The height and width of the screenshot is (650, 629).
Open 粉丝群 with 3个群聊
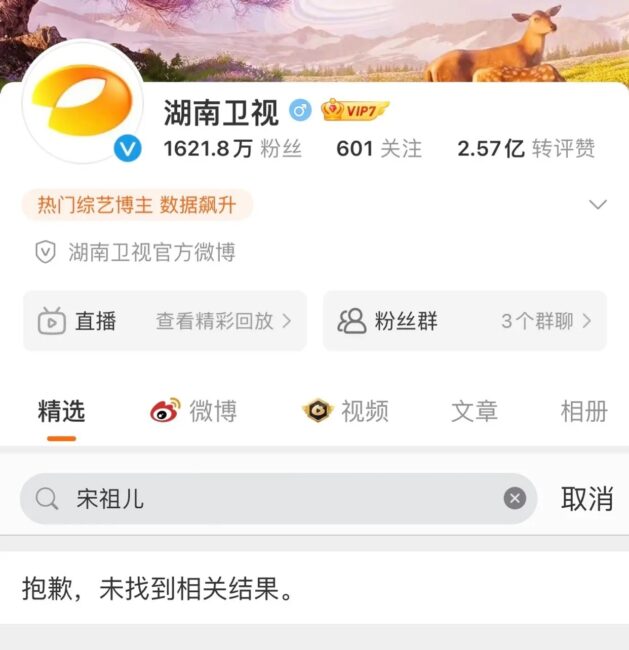coord(464,321)
